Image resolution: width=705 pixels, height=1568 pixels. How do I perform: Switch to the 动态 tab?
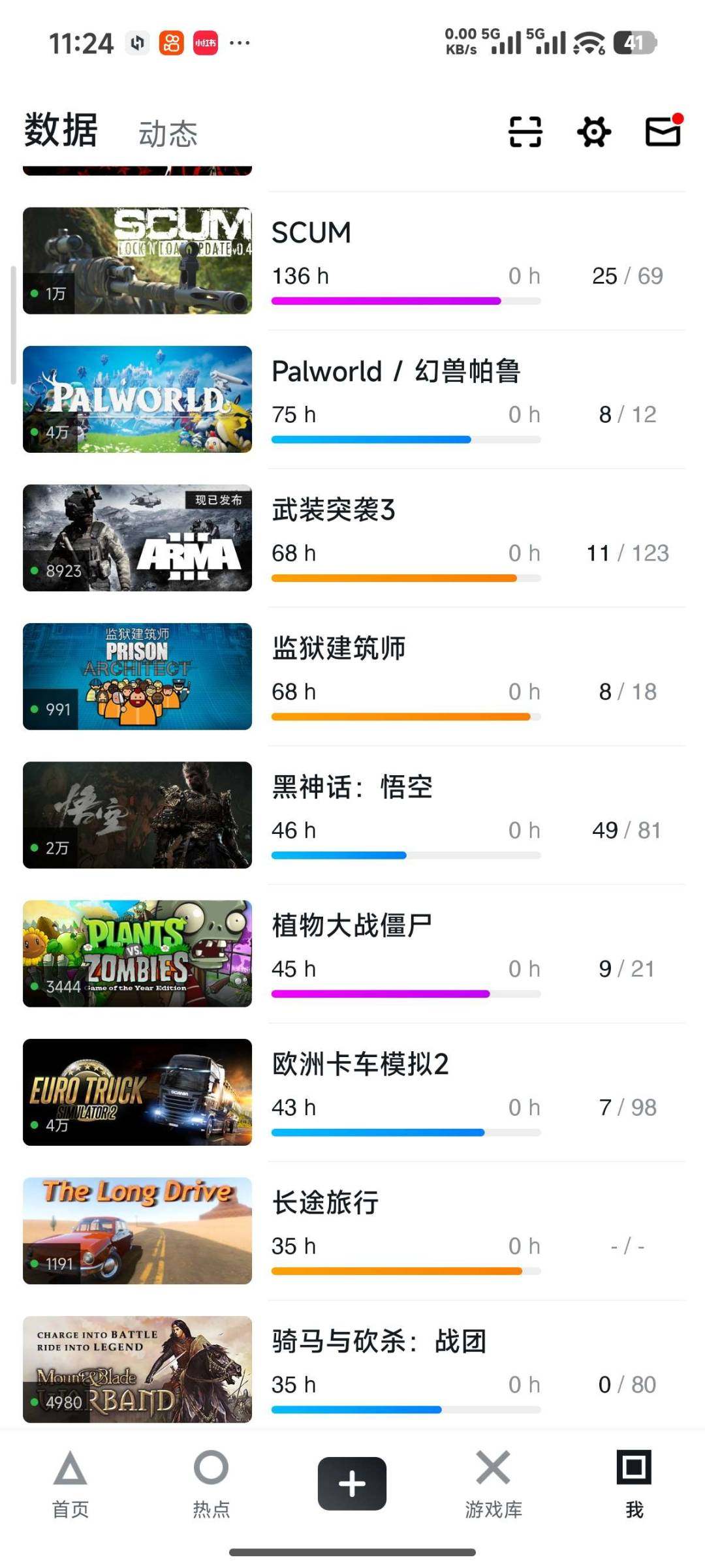(168, 132)
